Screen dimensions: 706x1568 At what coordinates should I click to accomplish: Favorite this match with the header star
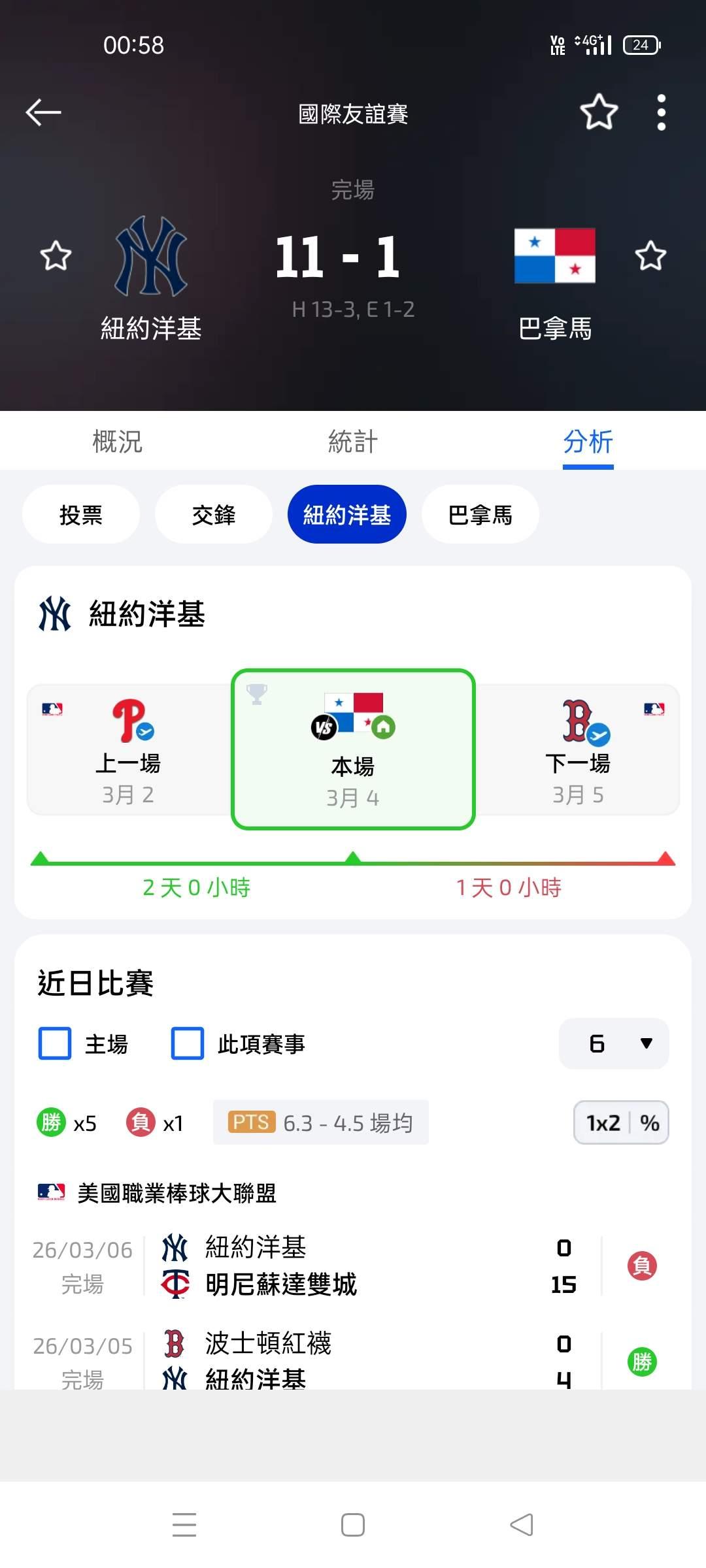[599, 112]
